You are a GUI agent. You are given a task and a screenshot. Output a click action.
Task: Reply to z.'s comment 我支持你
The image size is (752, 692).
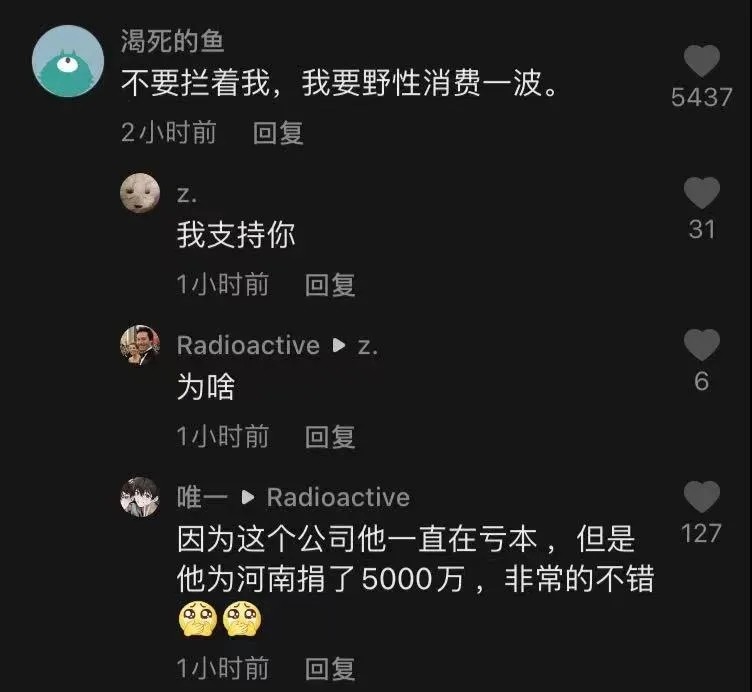tap(330, 285)
